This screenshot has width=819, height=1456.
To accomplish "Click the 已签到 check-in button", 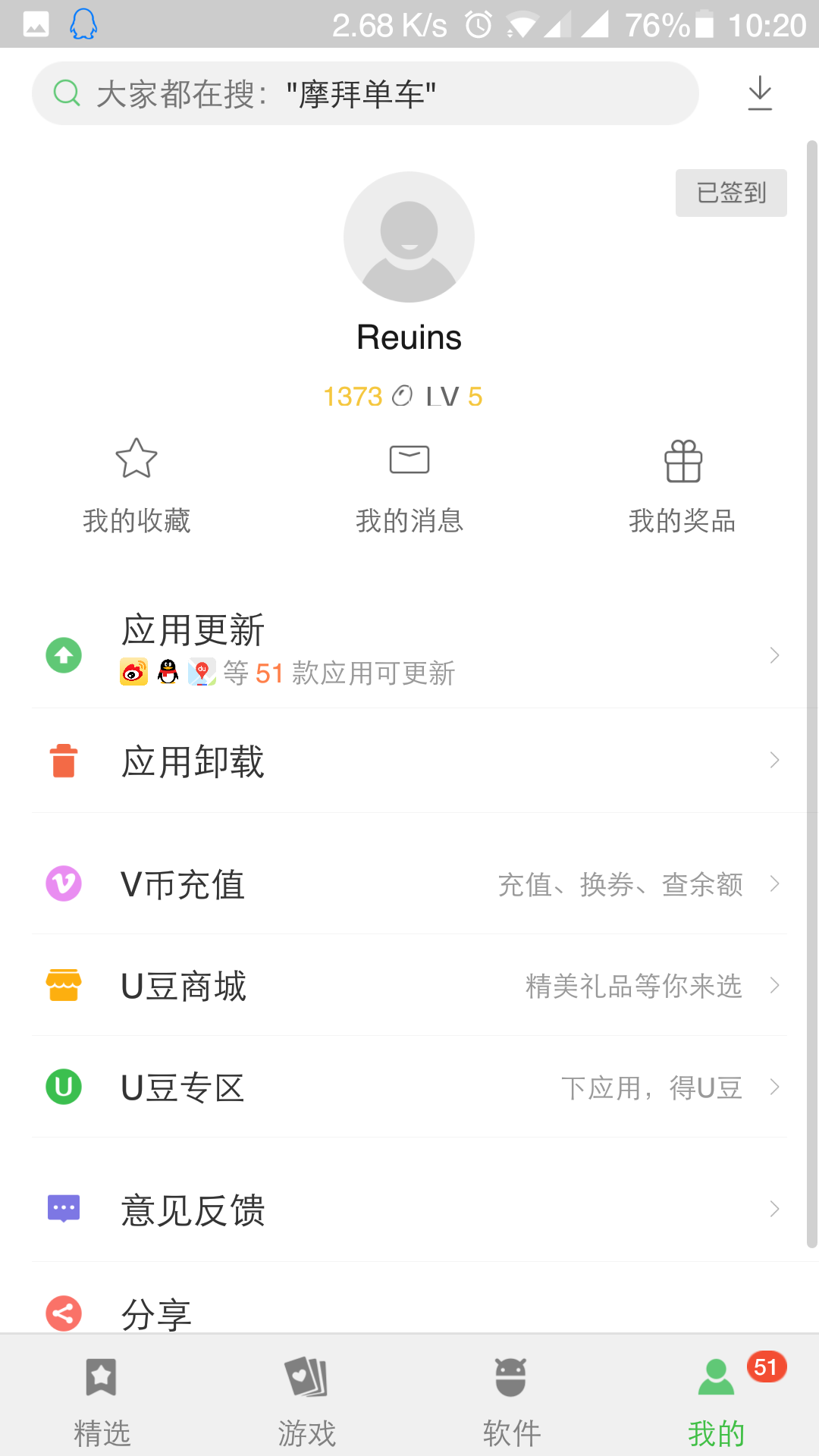I will tap(730, 193).
